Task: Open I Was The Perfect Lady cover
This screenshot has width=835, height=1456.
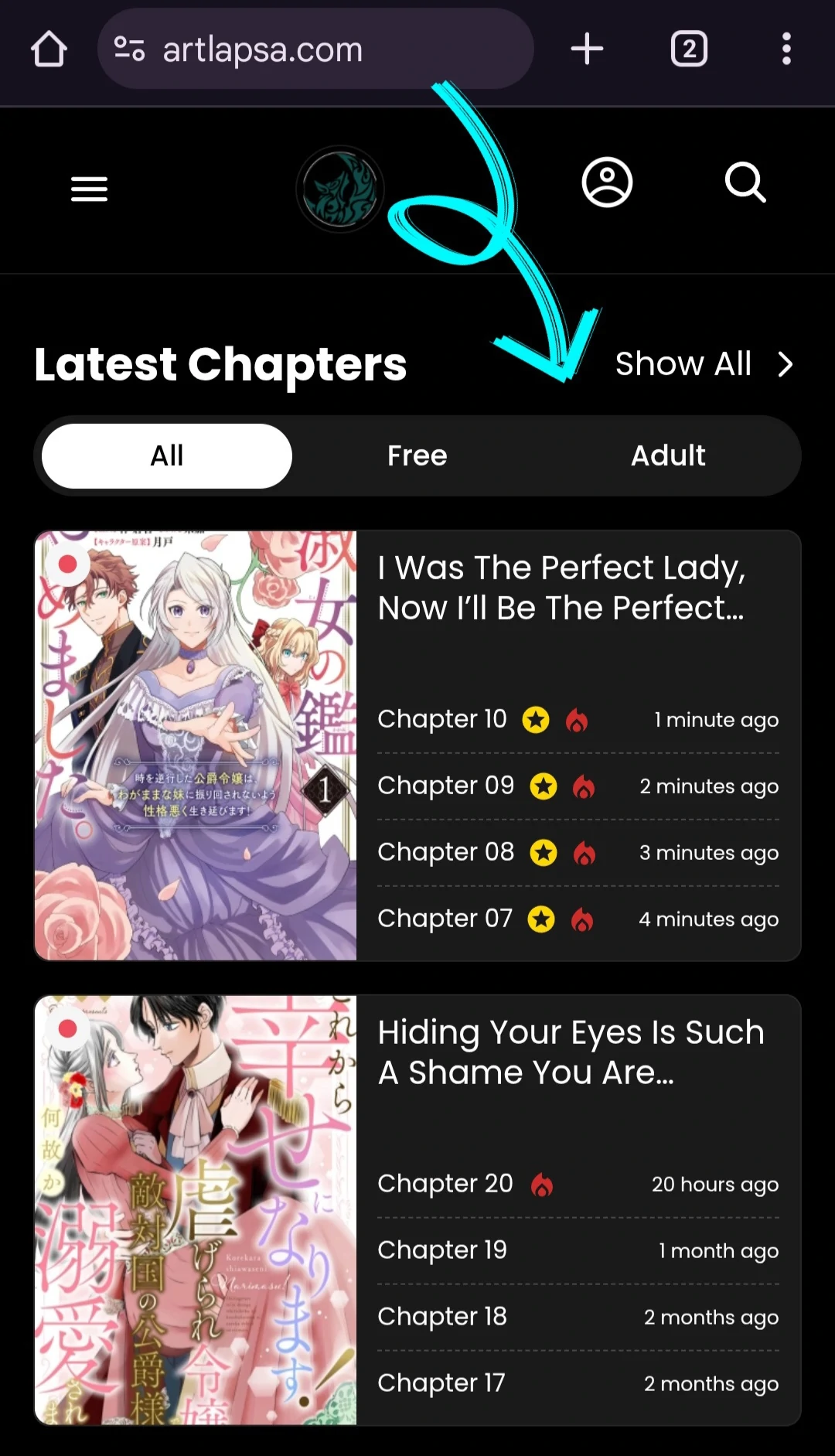Action: pos(196,745)
